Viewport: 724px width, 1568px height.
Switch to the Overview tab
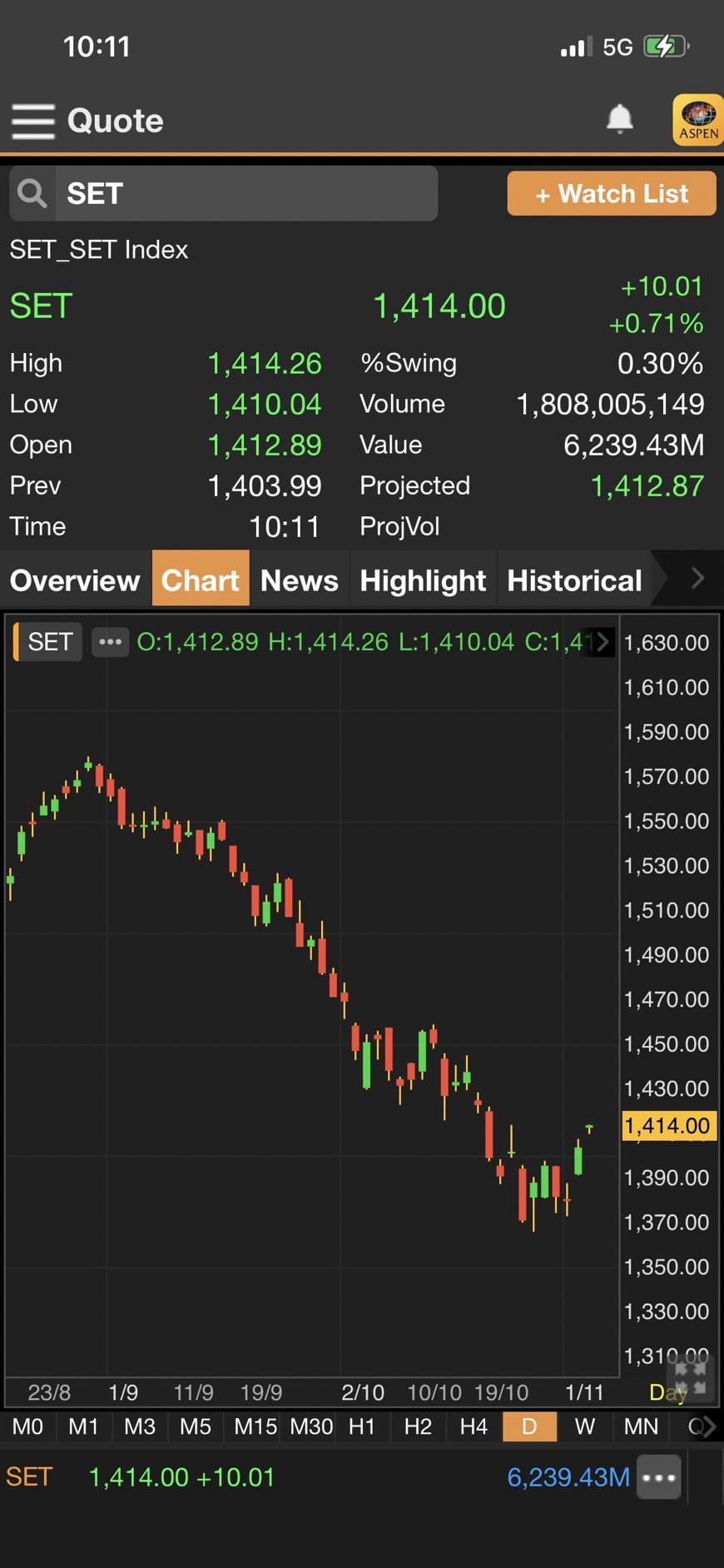tap(75, 580)
